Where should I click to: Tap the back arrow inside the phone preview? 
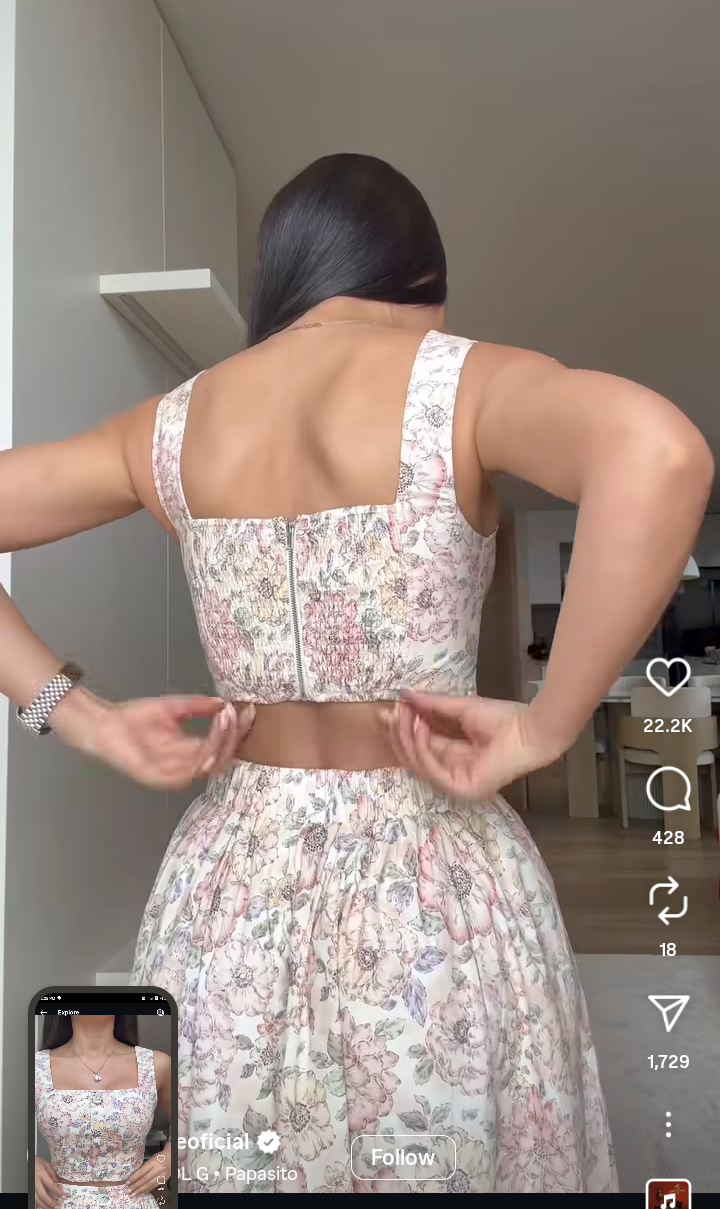pyautogui.click(x=43, y=1012)
